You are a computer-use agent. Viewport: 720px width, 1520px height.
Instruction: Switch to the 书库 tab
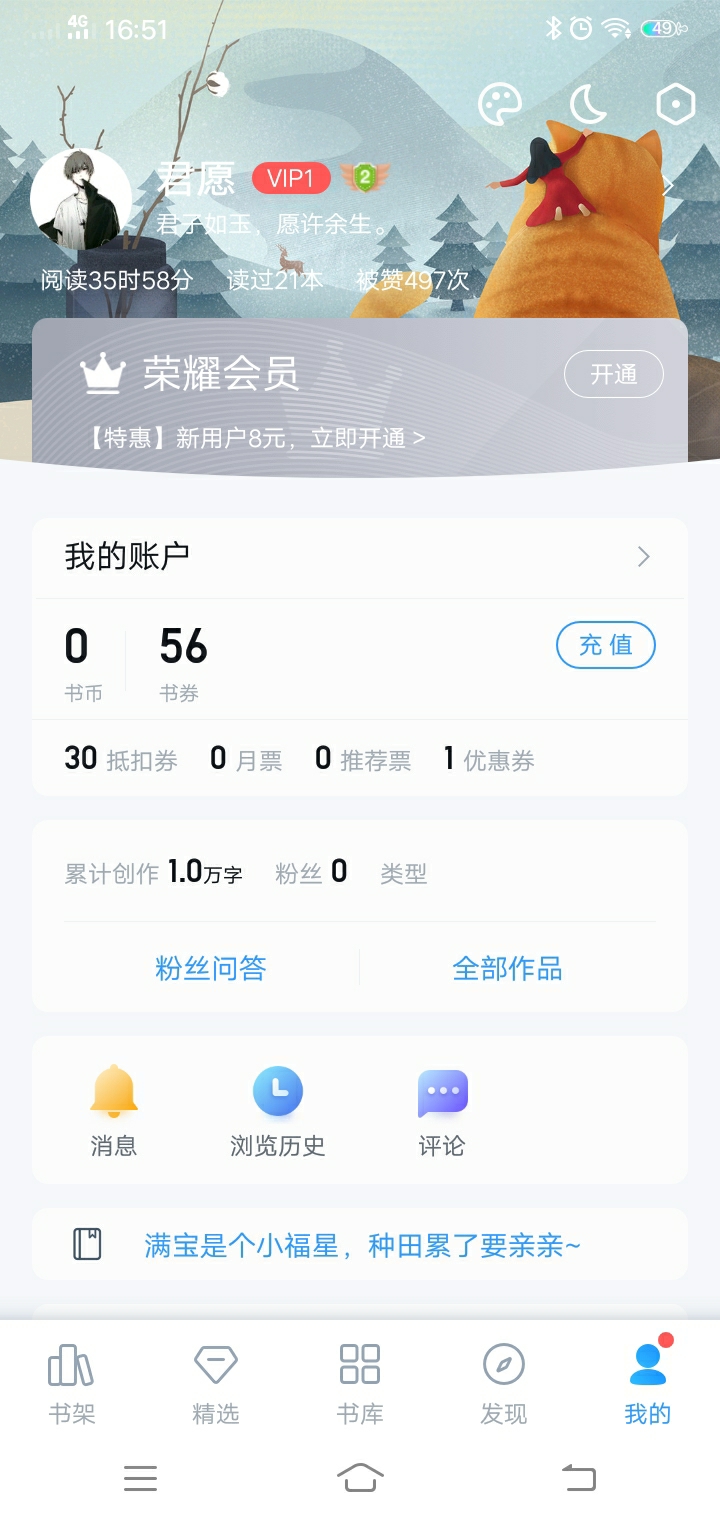point(360,1384)
